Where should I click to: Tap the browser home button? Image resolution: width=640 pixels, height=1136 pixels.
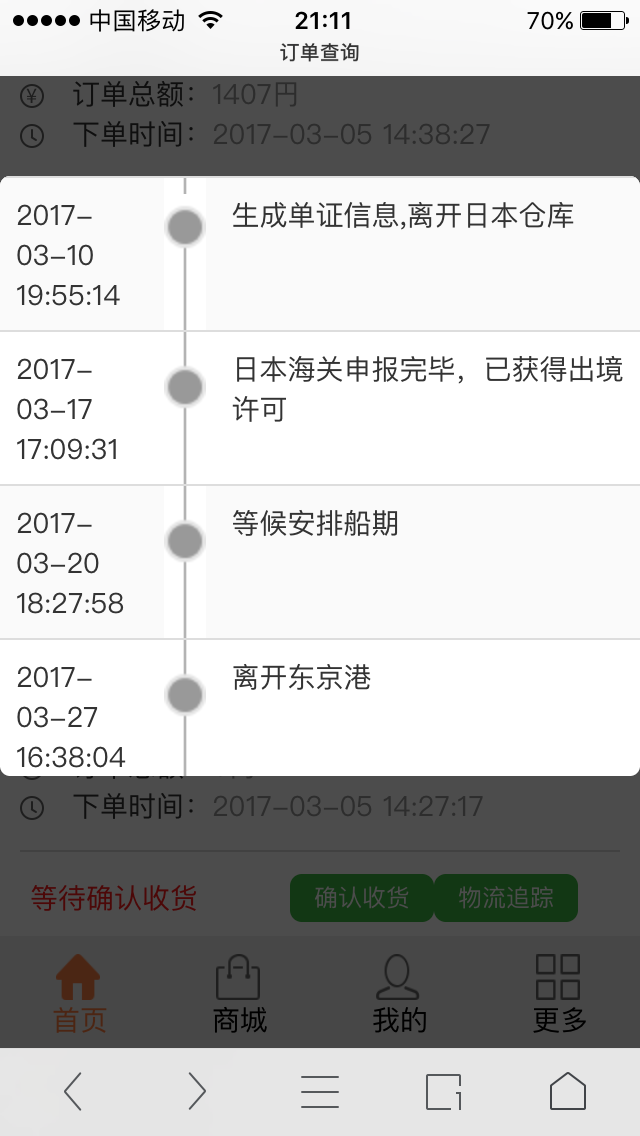tap(568, 1091)
